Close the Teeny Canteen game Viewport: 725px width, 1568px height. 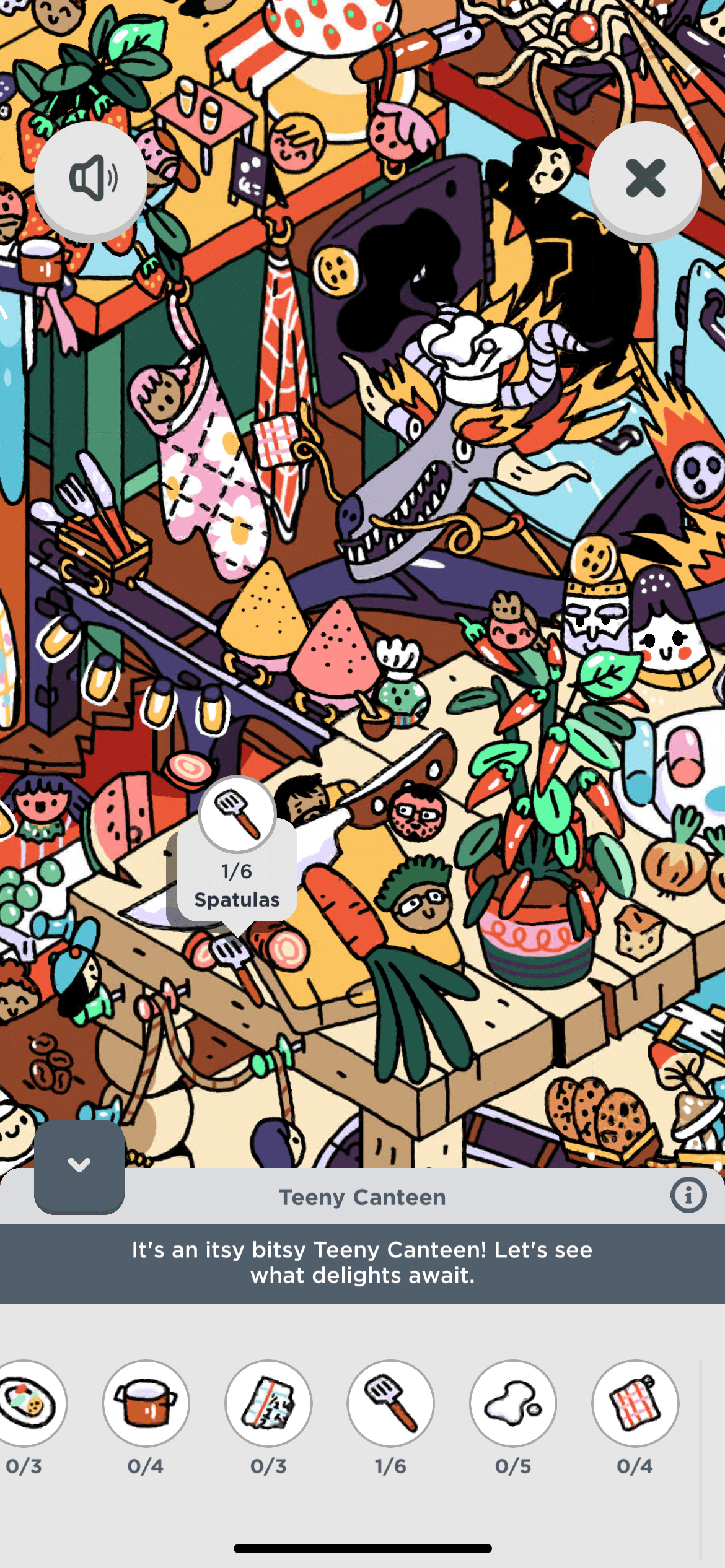tap(645, 178)
